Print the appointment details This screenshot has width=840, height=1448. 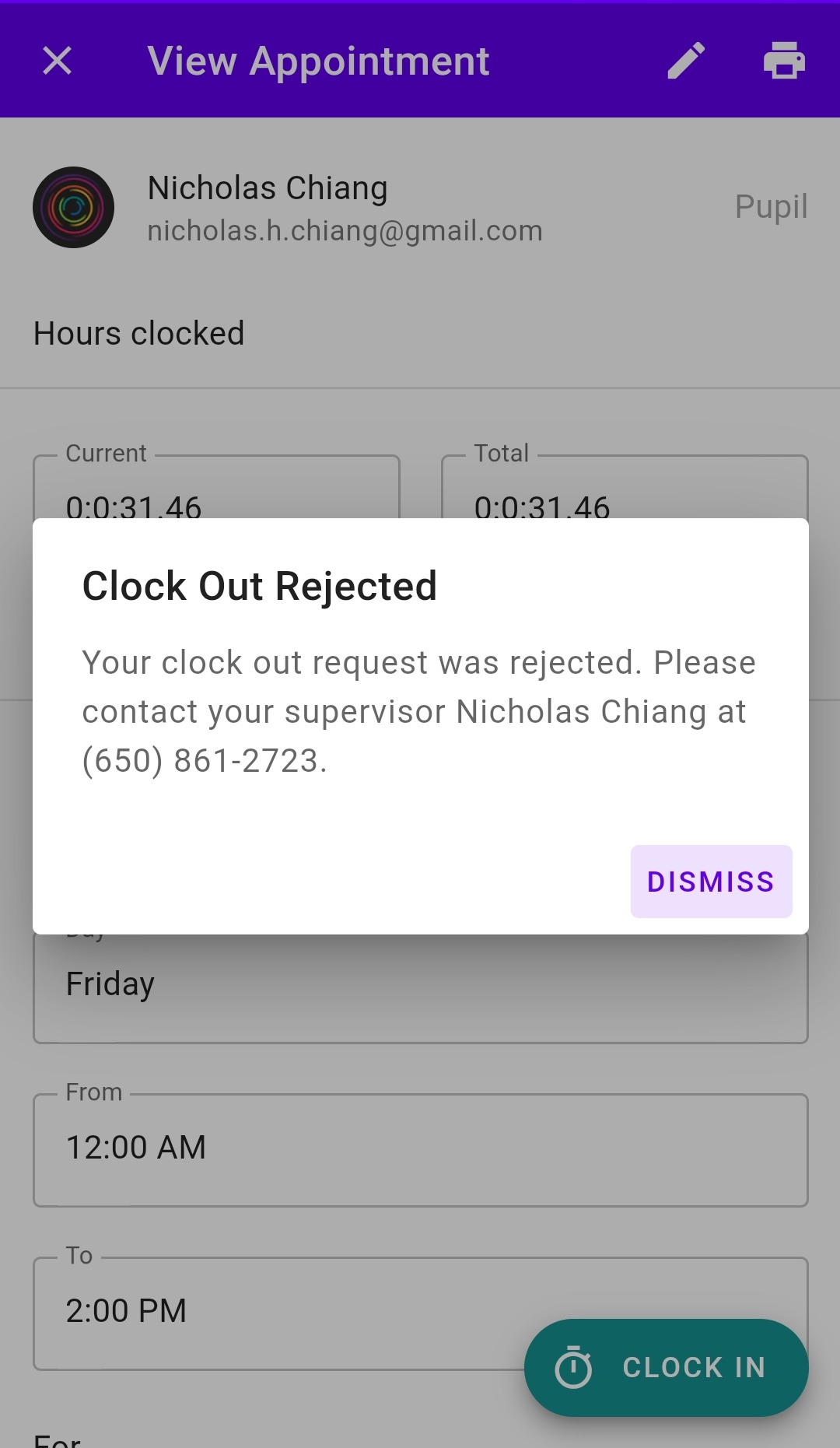[784, 61]
